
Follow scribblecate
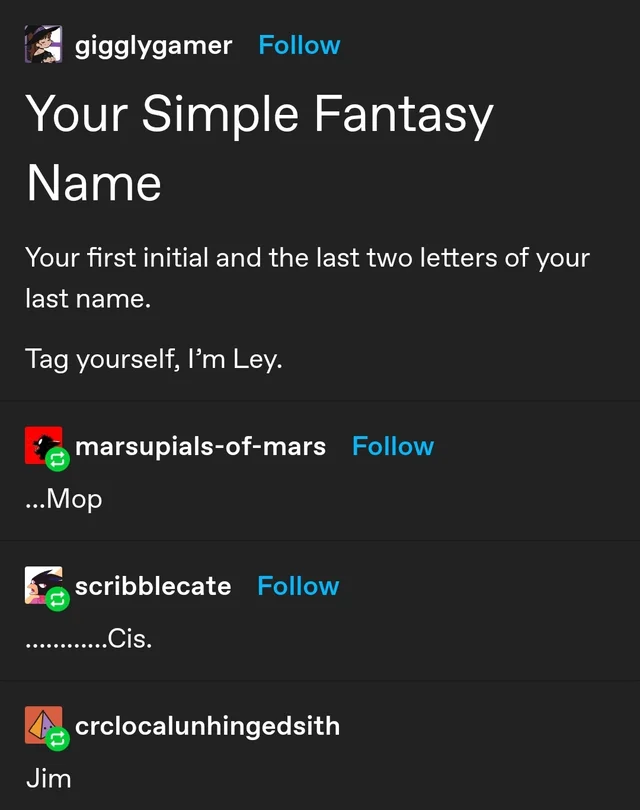coord(298,586)
